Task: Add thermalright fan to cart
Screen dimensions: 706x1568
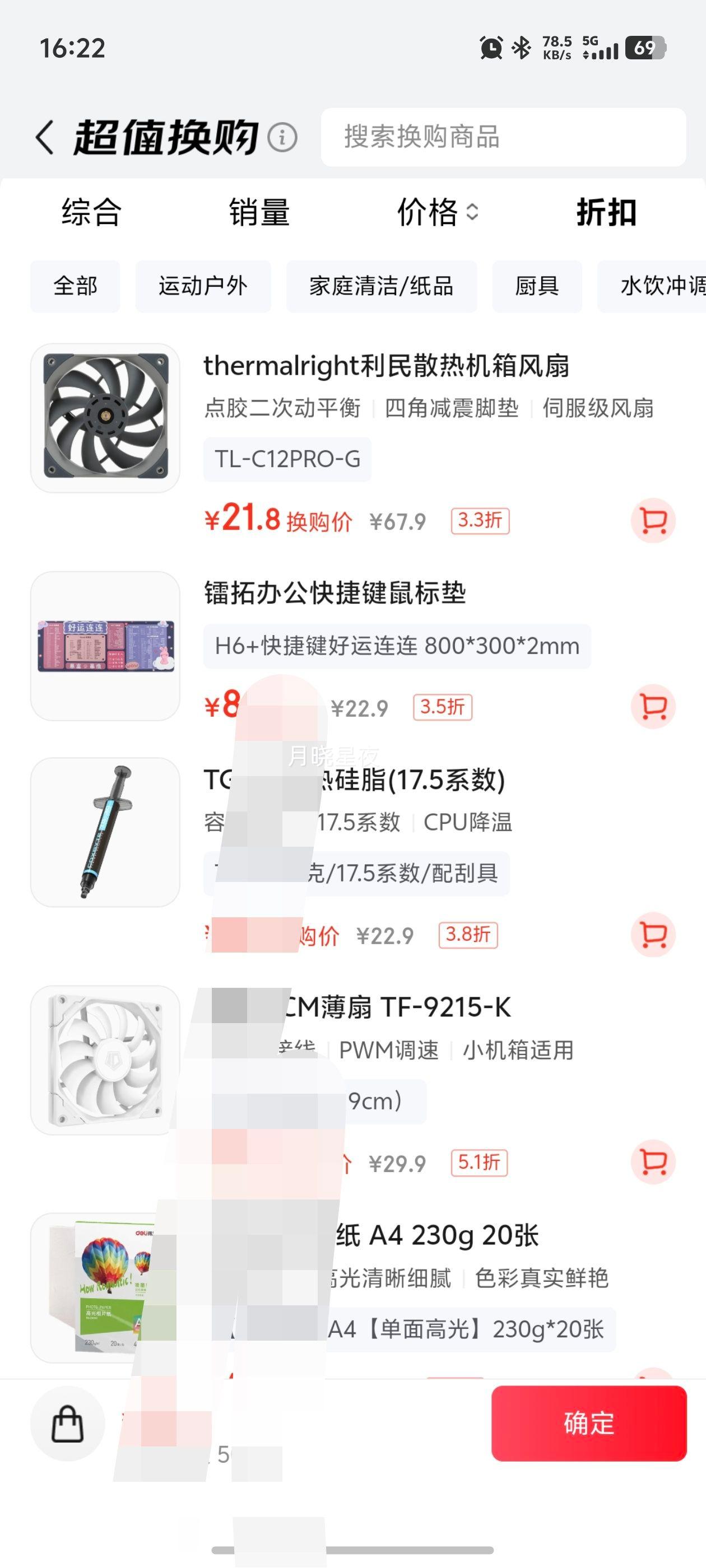Action: click(653, 521)
